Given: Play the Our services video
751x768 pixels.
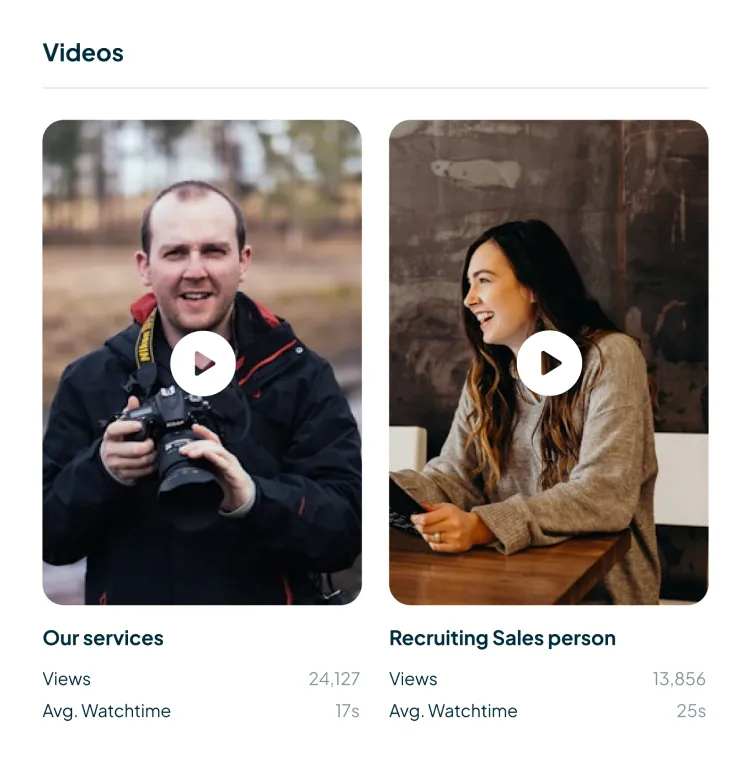Looking at the screenshot, I should 203,363.
